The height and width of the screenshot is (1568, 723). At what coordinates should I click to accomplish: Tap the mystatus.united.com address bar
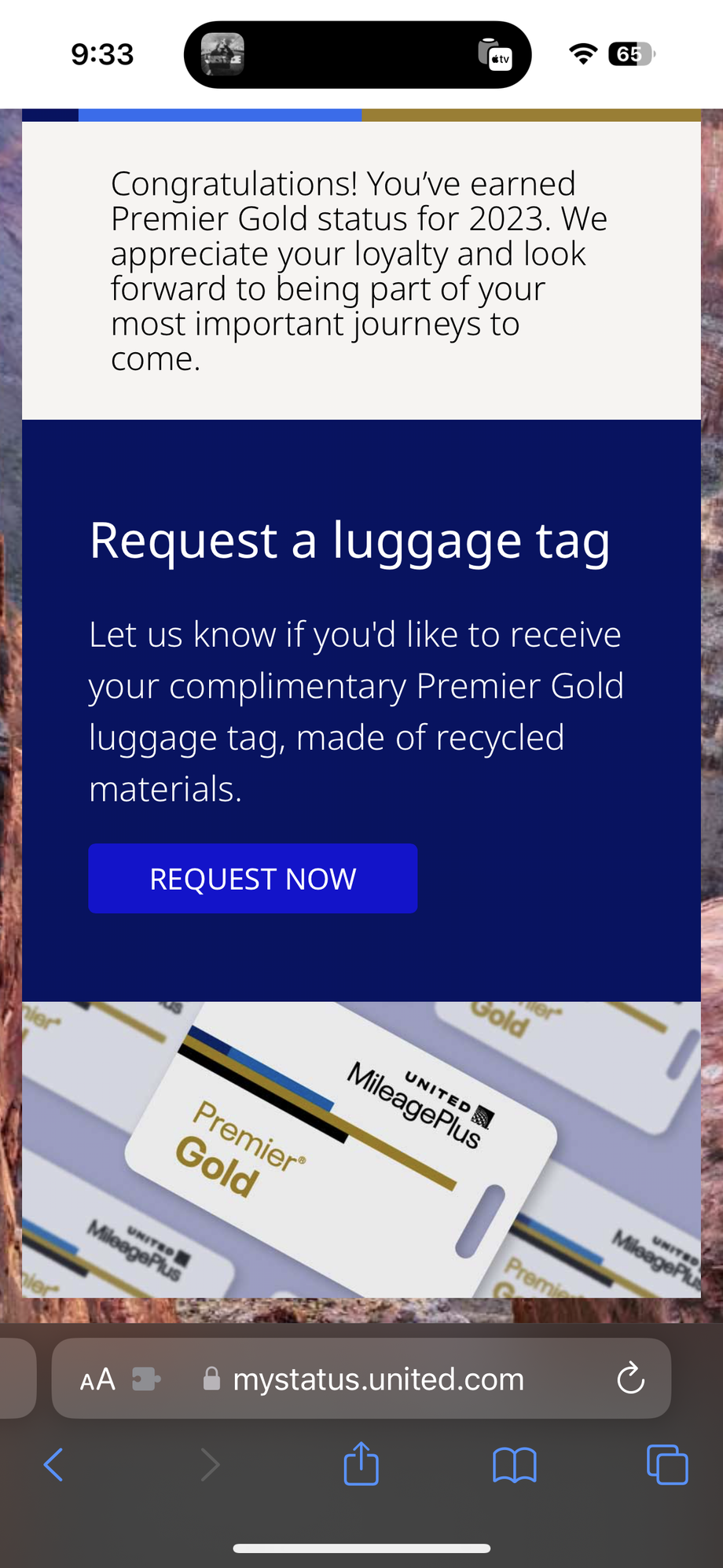coord(377,1379)
